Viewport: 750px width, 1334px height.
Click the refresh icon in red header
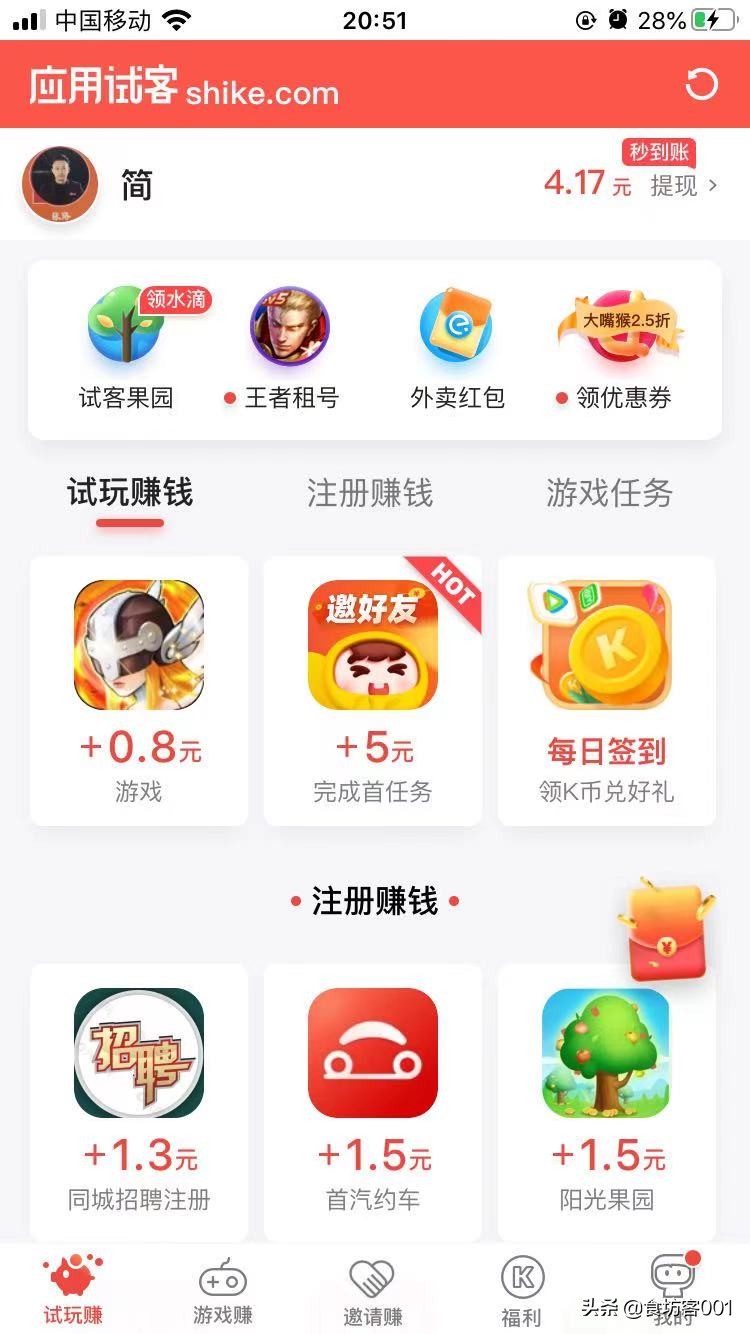(704, 86)
